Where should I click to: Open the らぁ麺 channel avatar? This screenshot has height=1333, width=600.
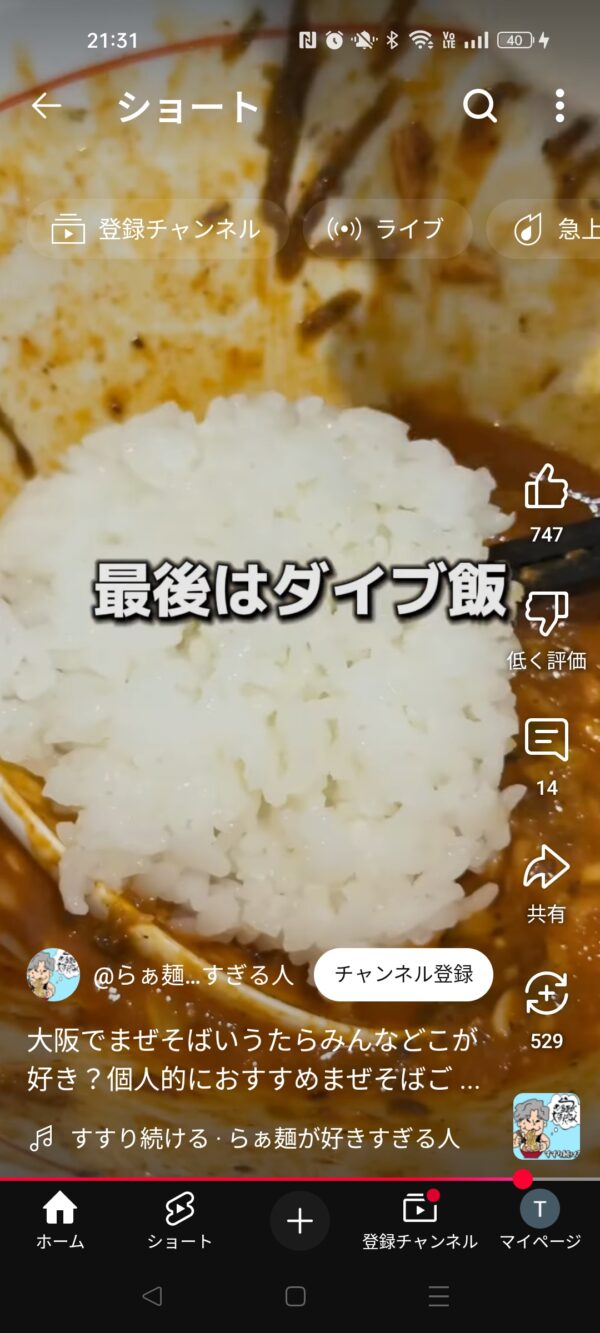tap(53, 975)
